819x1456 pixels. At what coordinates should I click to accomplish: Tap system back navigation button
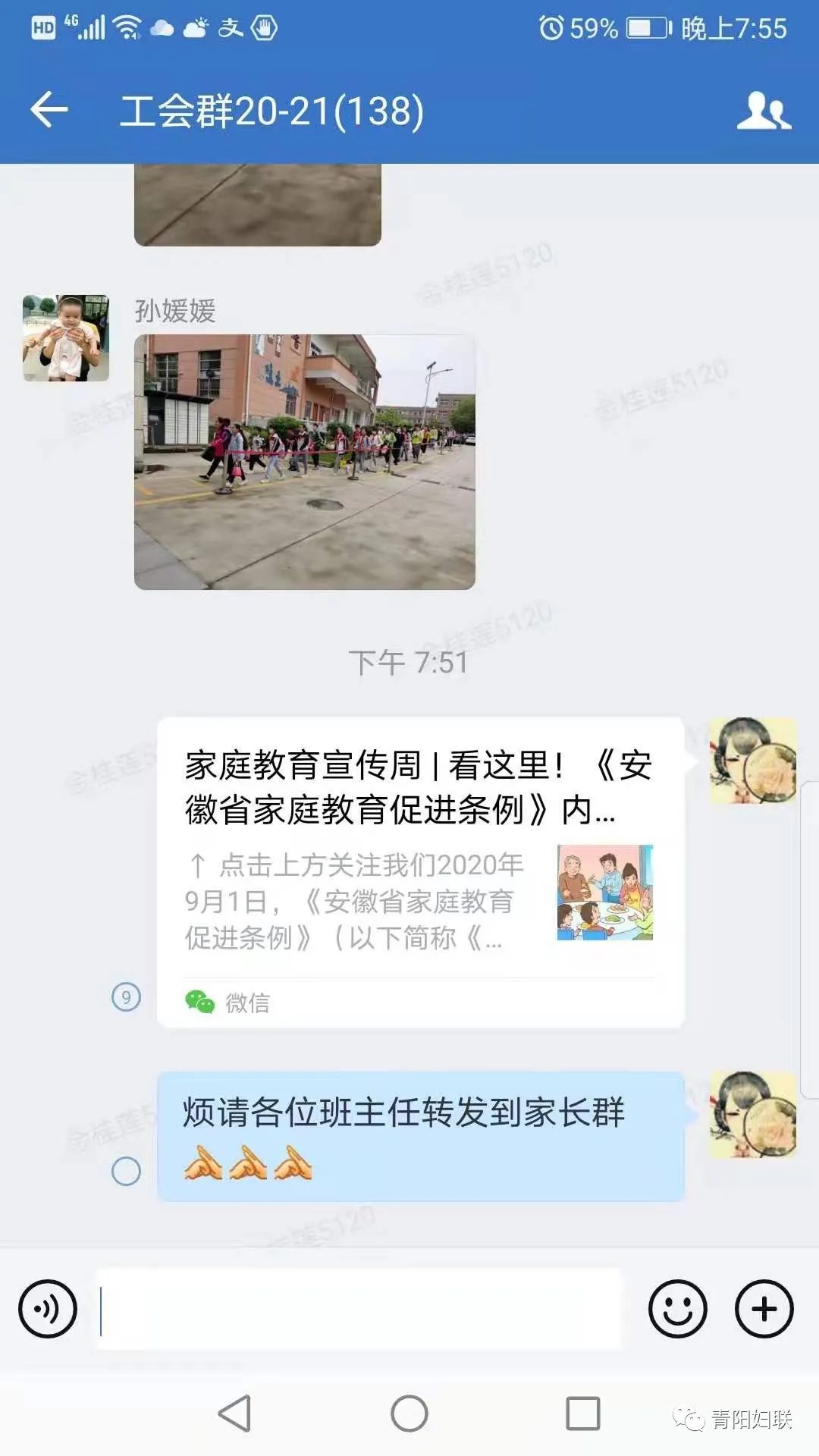235,1414
